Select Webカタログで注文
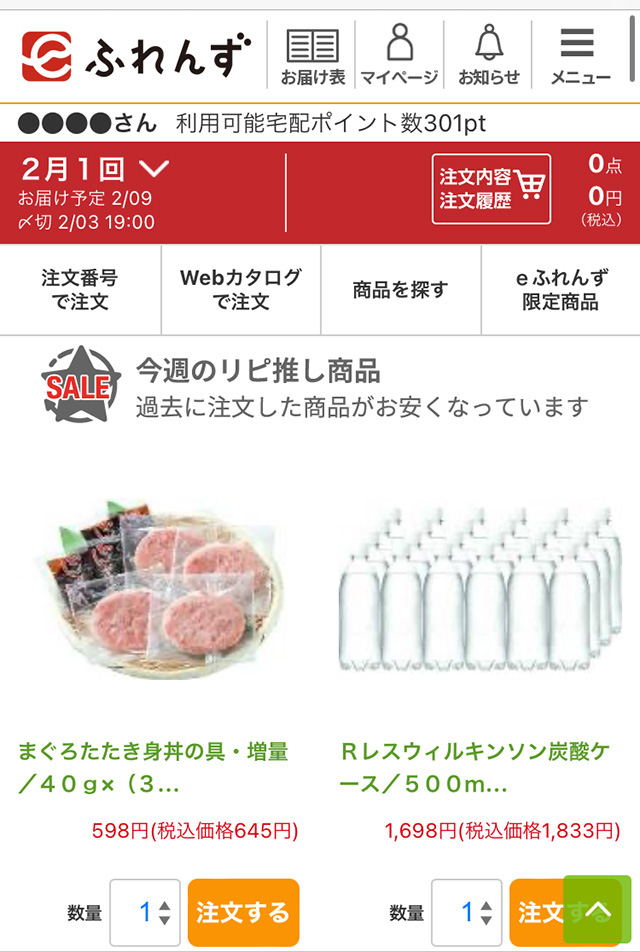Screen dimensions: 640x952 (240, 290)
